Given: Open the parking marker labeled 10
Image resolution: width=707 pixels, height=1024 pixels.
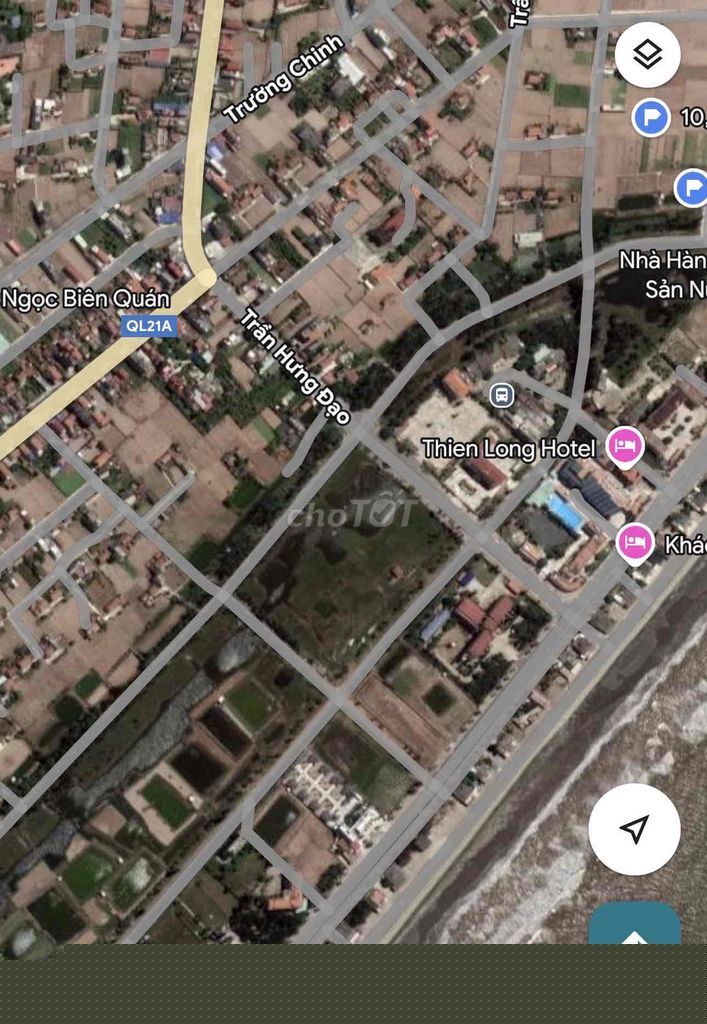Looking at the screenshot, I should point(651,118).
